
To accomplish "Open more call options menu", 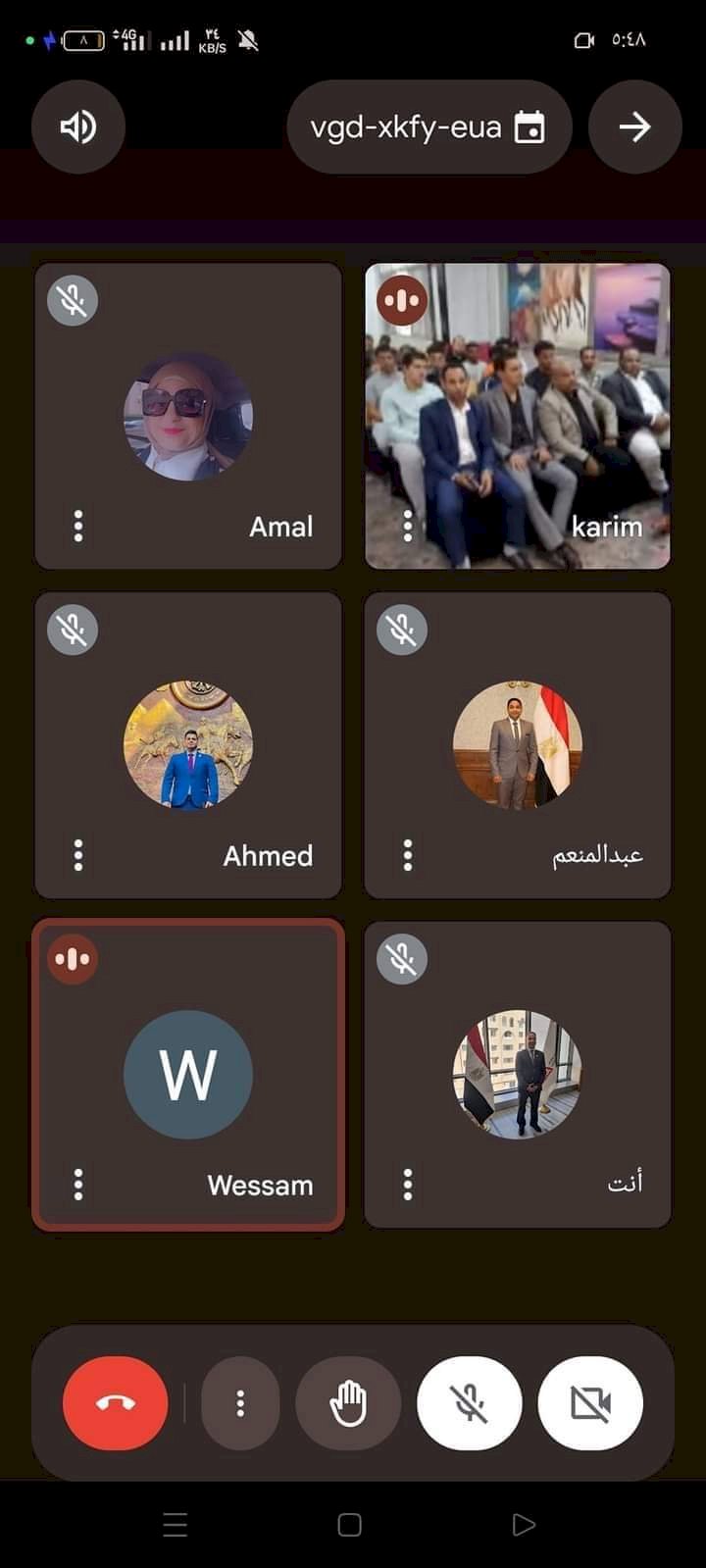I will 240,1403.
